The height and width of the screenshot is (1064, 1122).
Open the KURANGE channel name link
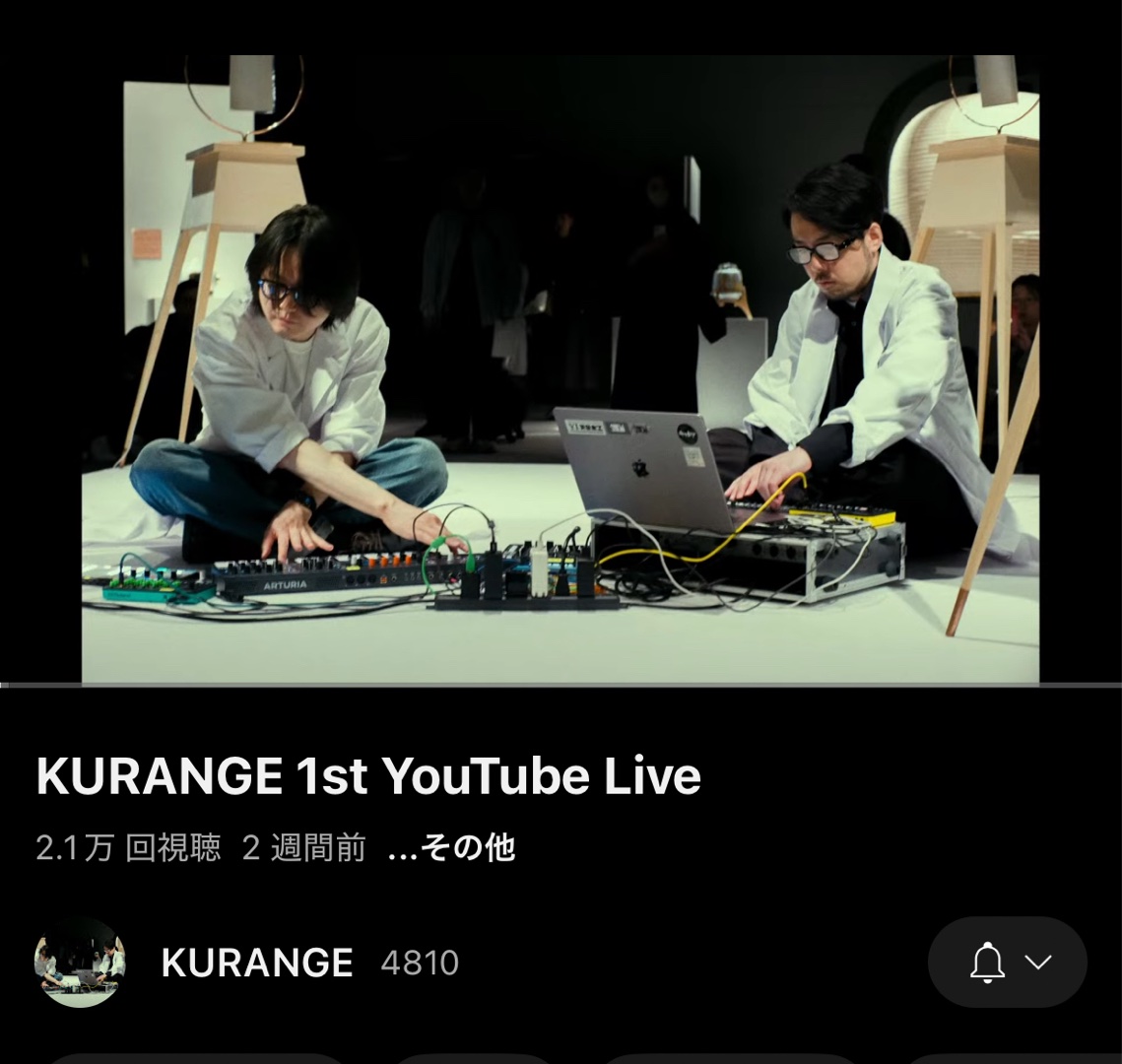click(x=257, y=963)
